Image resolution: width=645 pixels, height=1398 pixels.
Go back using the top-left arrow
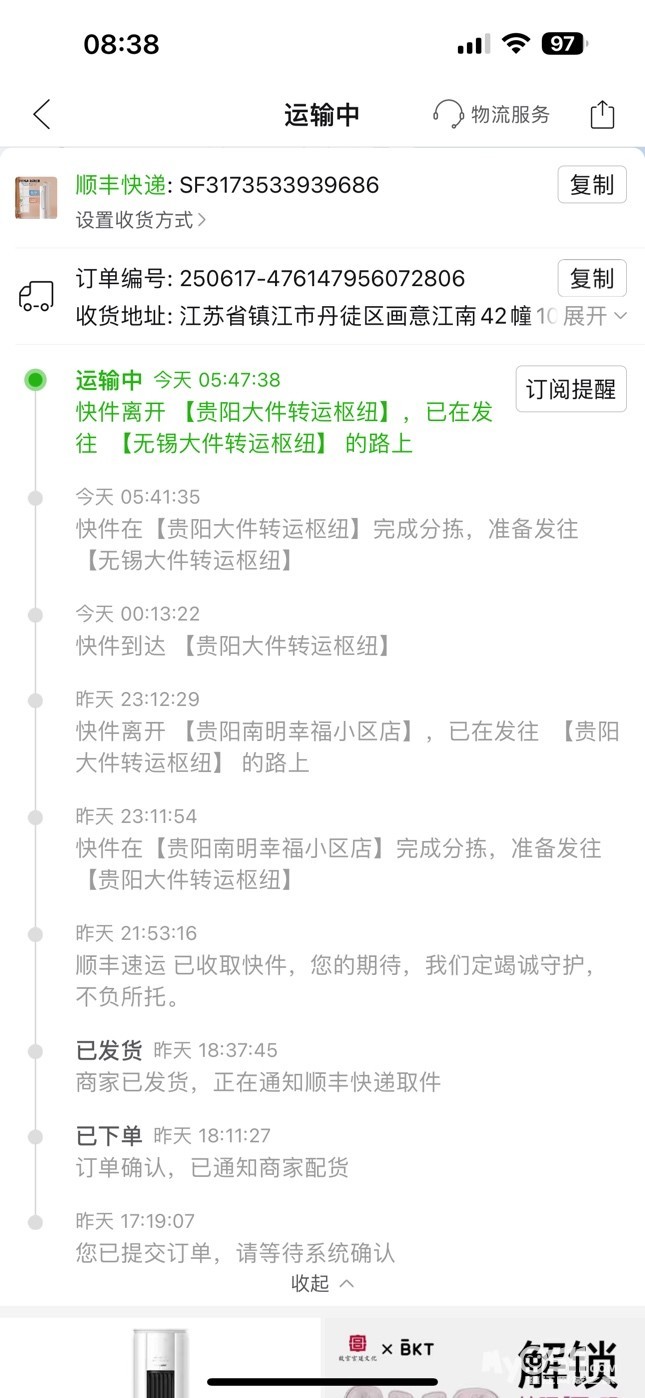tap(41, 114)
